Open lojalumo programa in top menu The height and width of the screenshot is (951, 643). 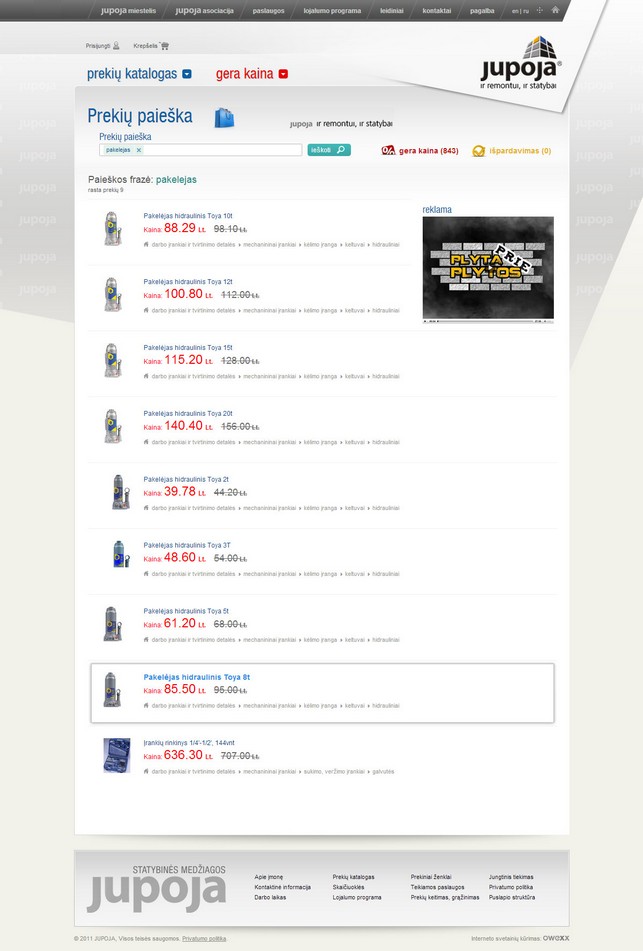331,10
